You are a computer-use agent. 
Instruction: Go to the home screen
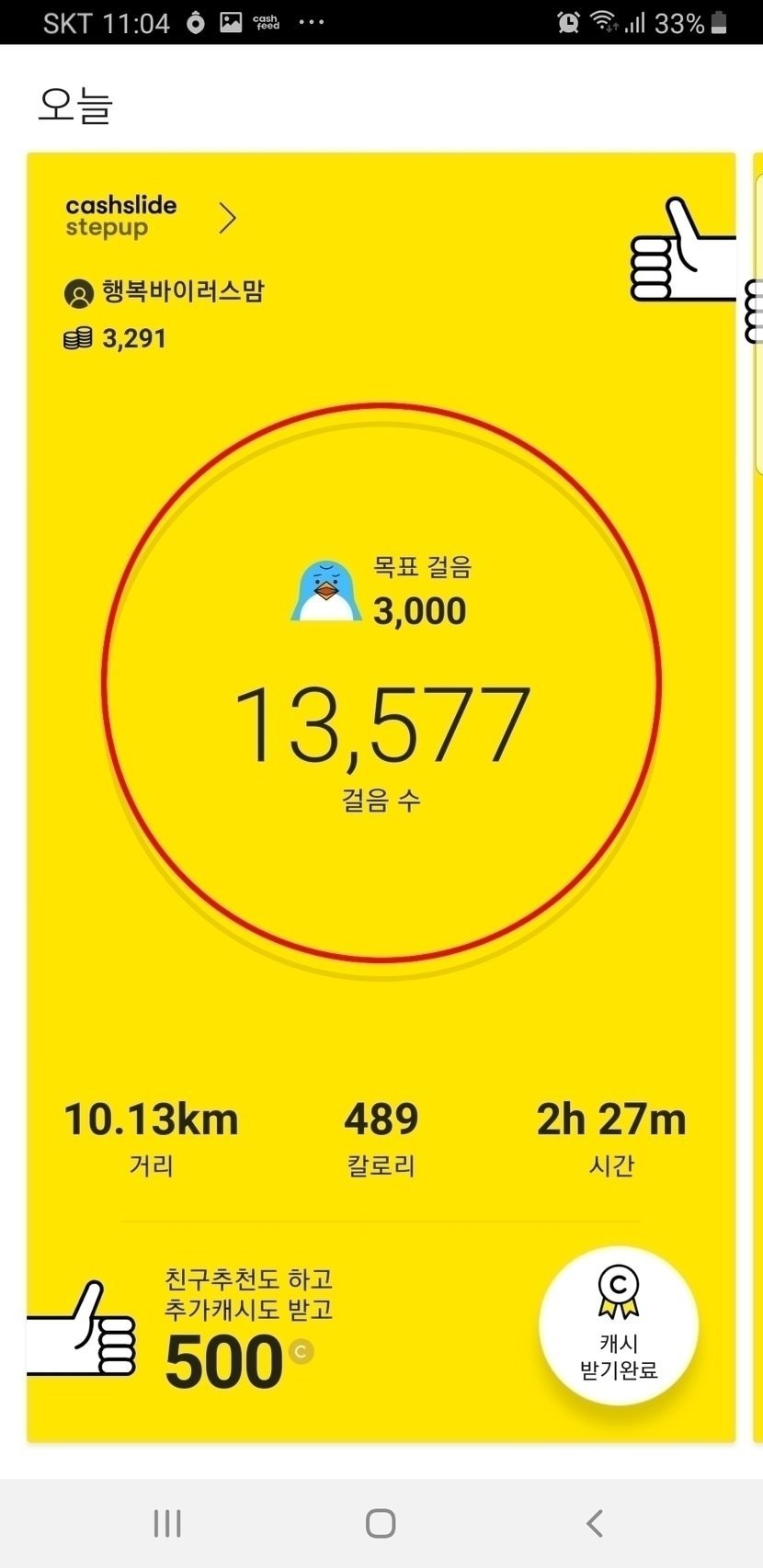pos(381,1523)
